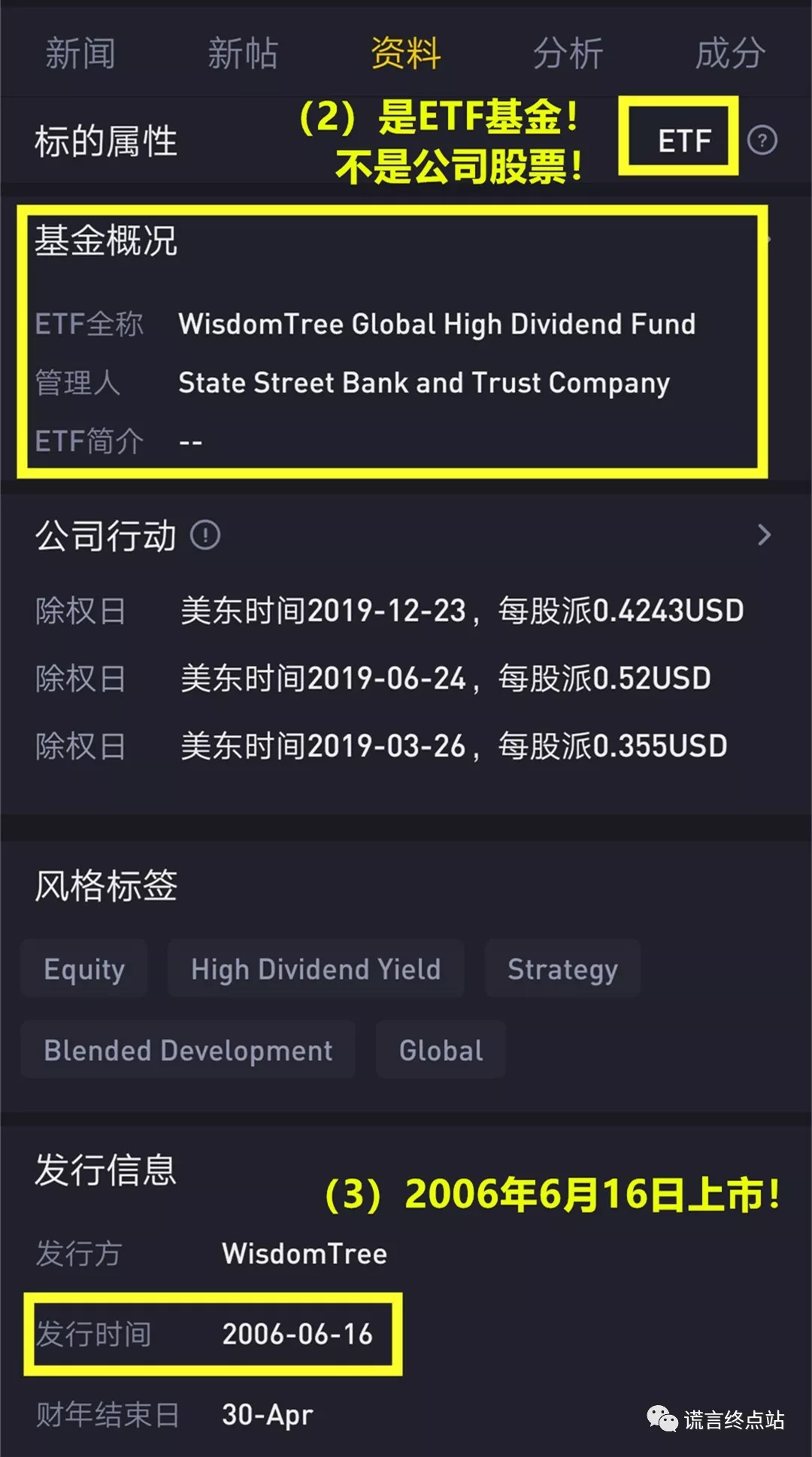Tap the help icon beside ETF

point(762,140)
